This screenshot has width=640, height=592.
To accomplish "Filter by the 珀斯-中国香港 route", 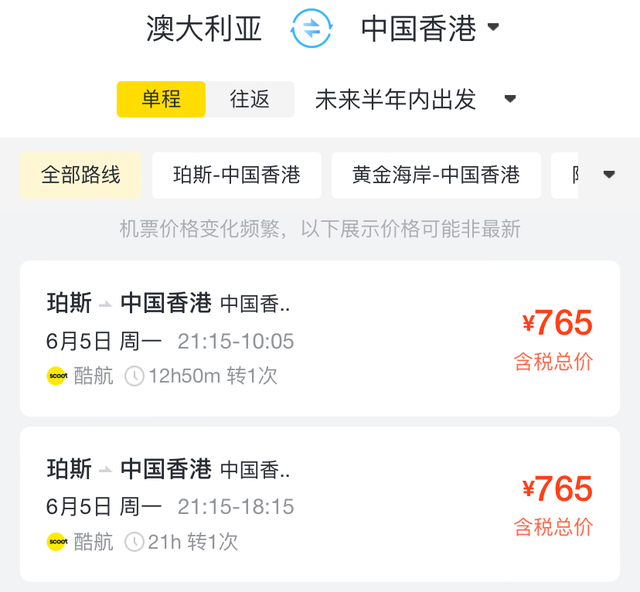I will pyautogui.click(x=236, y=175).
